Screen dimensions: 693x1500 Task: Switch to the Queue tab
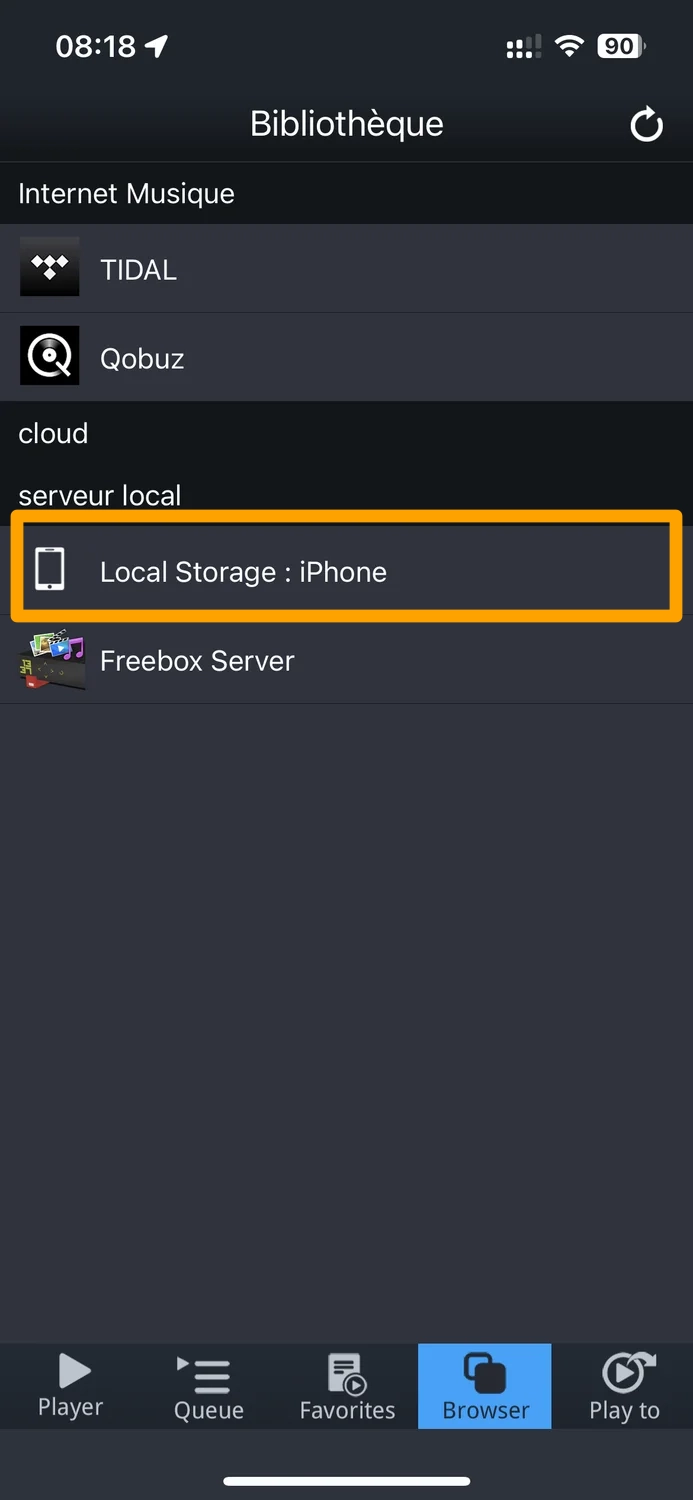point(209,1386)
